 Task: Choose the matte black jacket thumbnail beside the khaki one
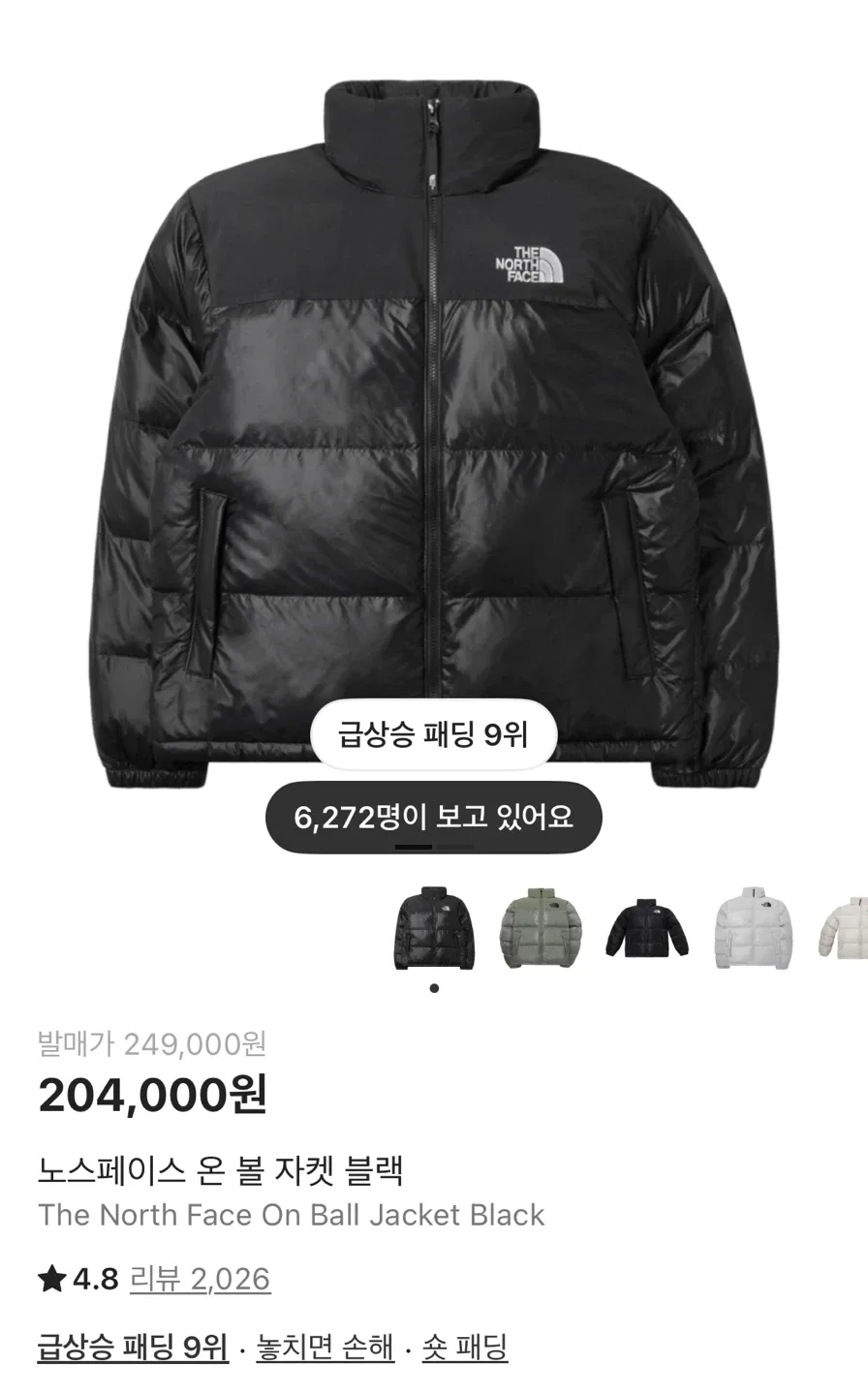(646, 927)
